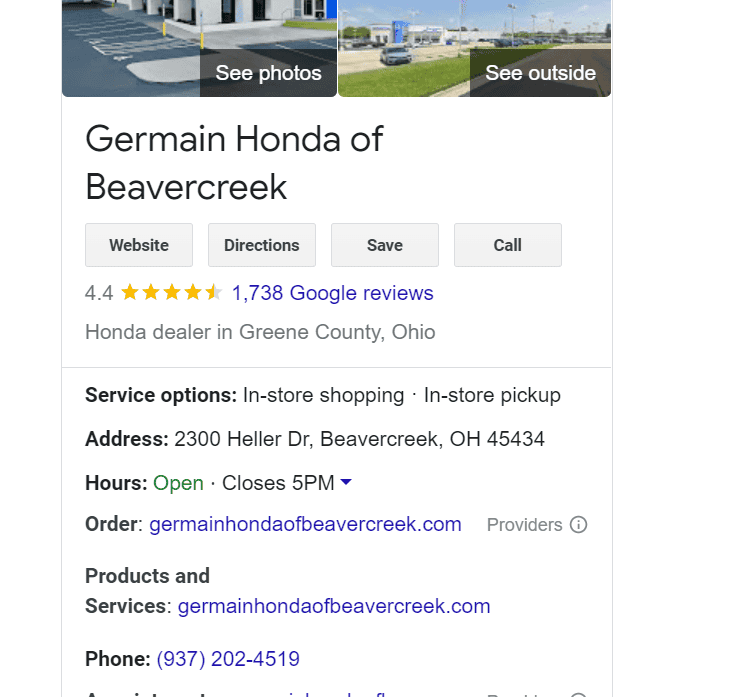Read the 1,738 Google reviews

(x=332, y=293)
